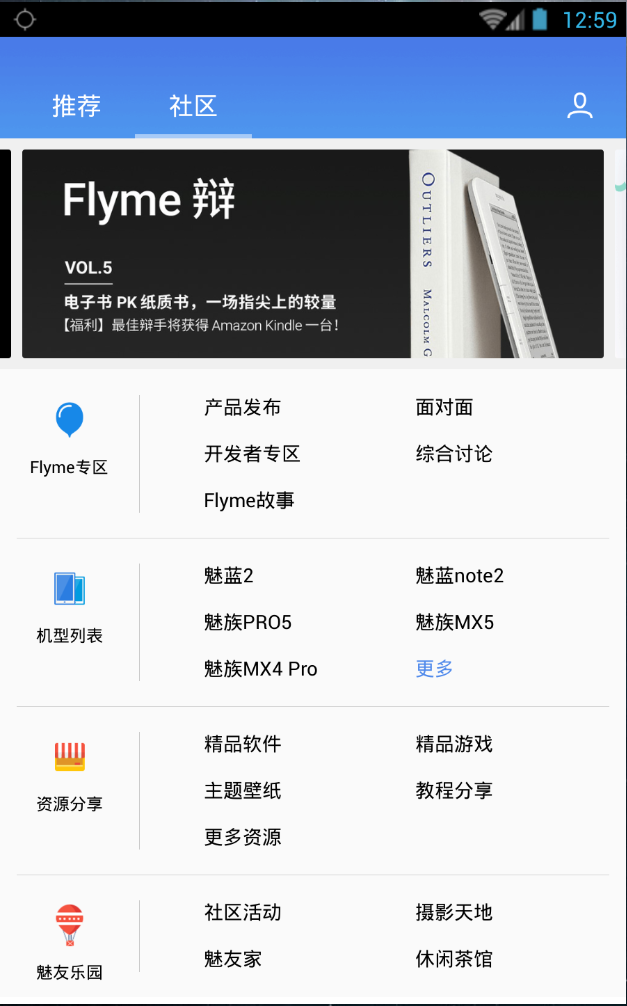Image resolution: width=627 pixels, height=1006 pixels.
Task: Open 魅族MX4 Pro forum
Action: pos(260,669)
